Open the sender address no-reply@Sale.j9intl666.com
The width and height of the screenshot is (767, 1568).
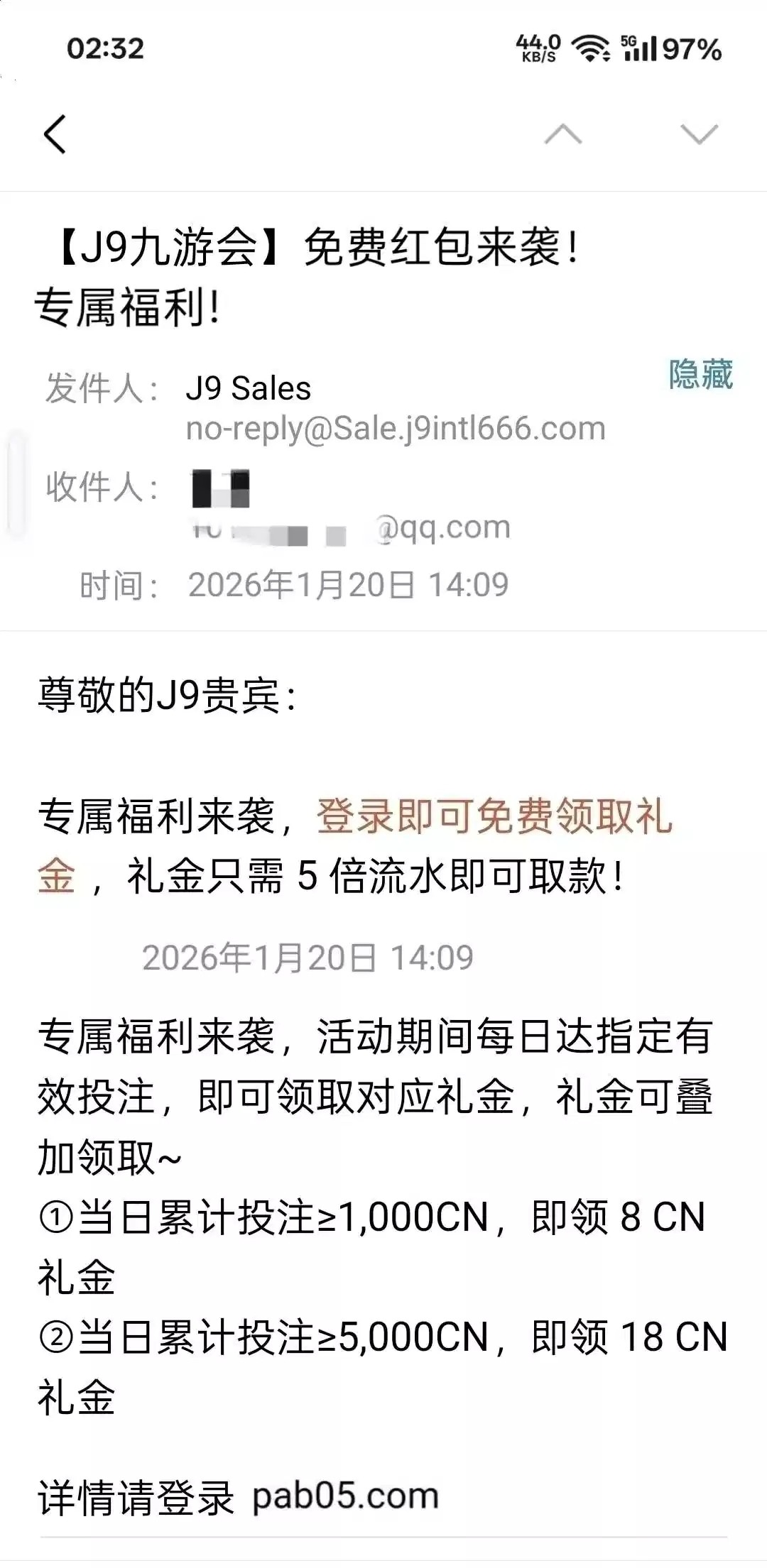coord(396,429)
